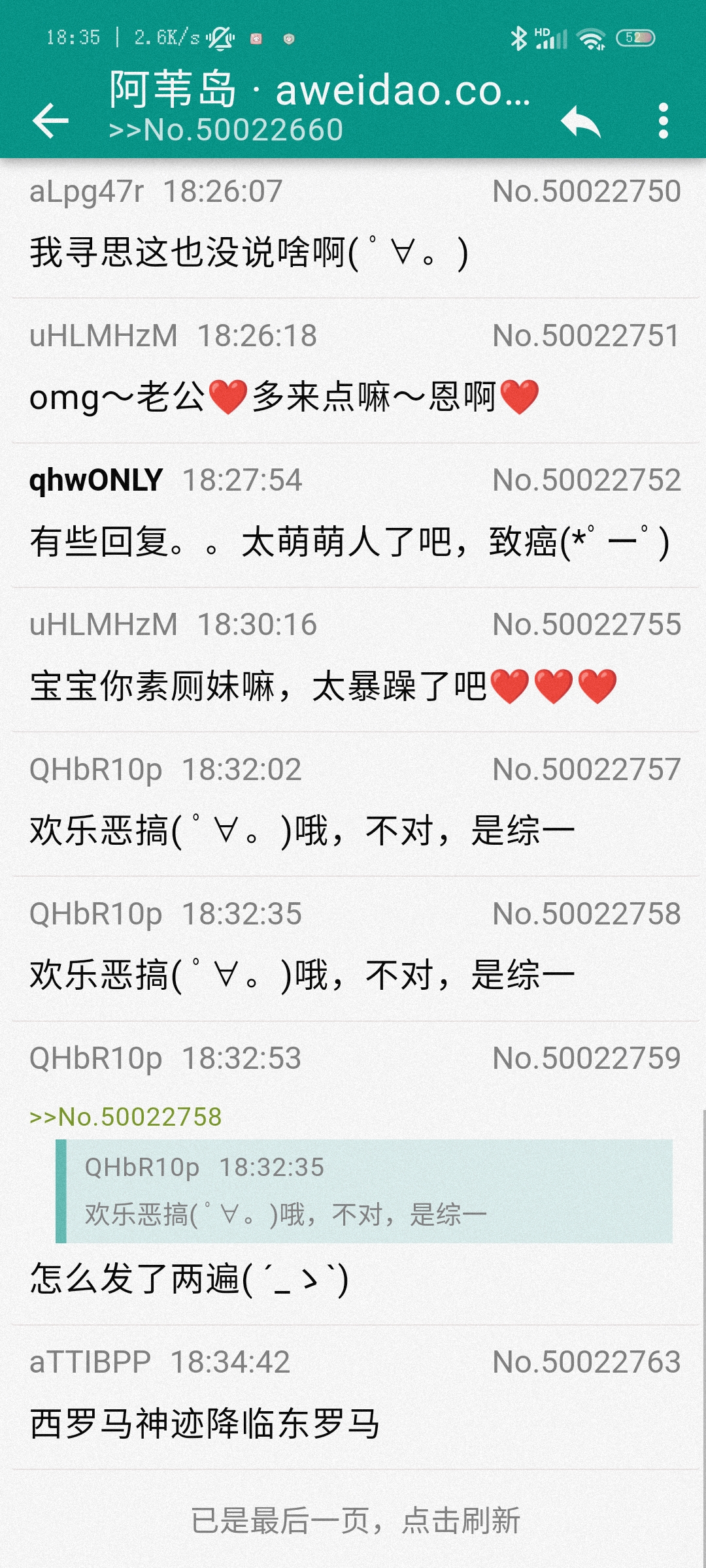
Task: Go back using the arrow icon
Action: [x=50, y=120]
